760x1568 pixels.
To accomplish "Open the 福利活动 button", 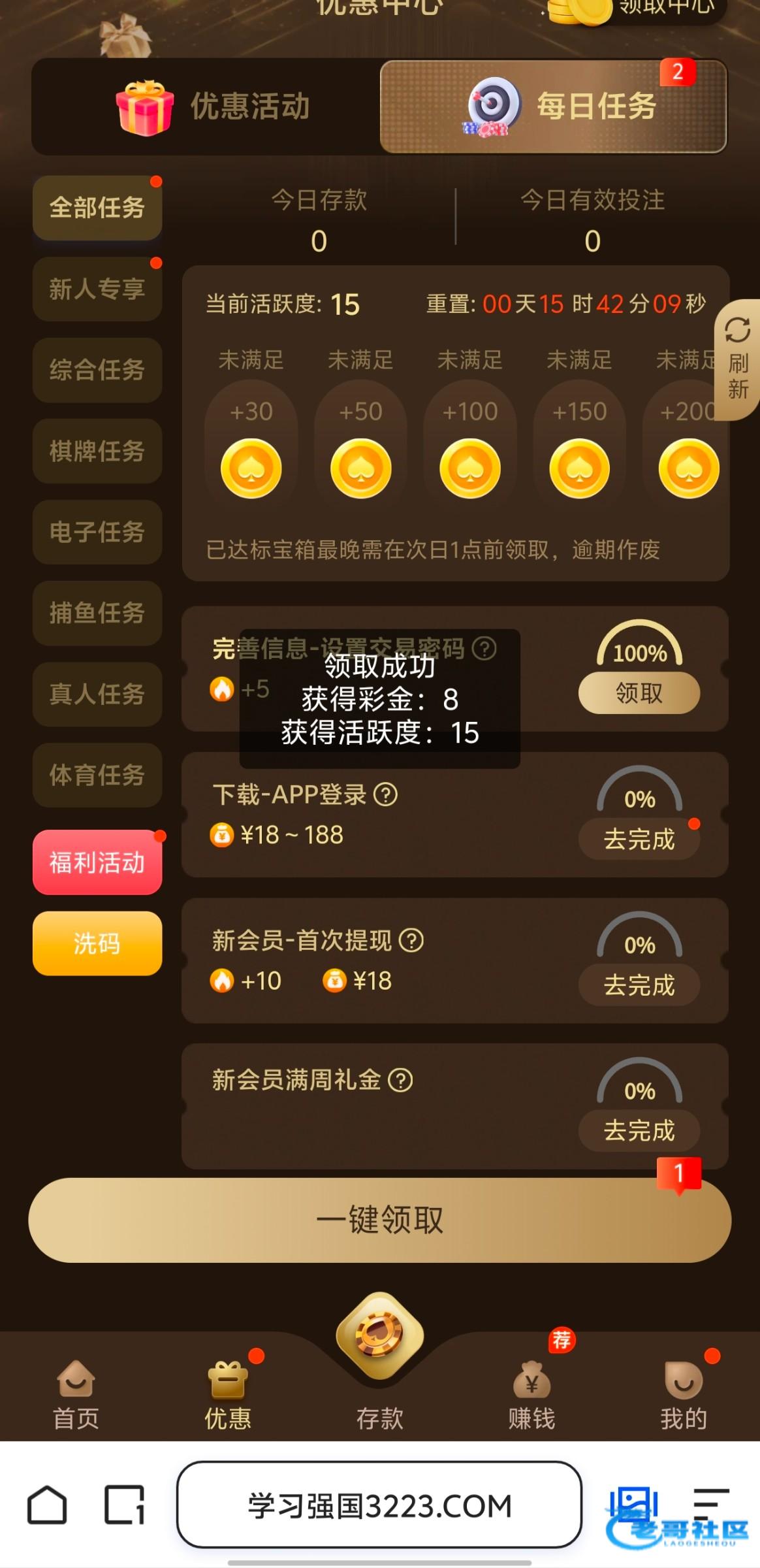I will 97,862.
